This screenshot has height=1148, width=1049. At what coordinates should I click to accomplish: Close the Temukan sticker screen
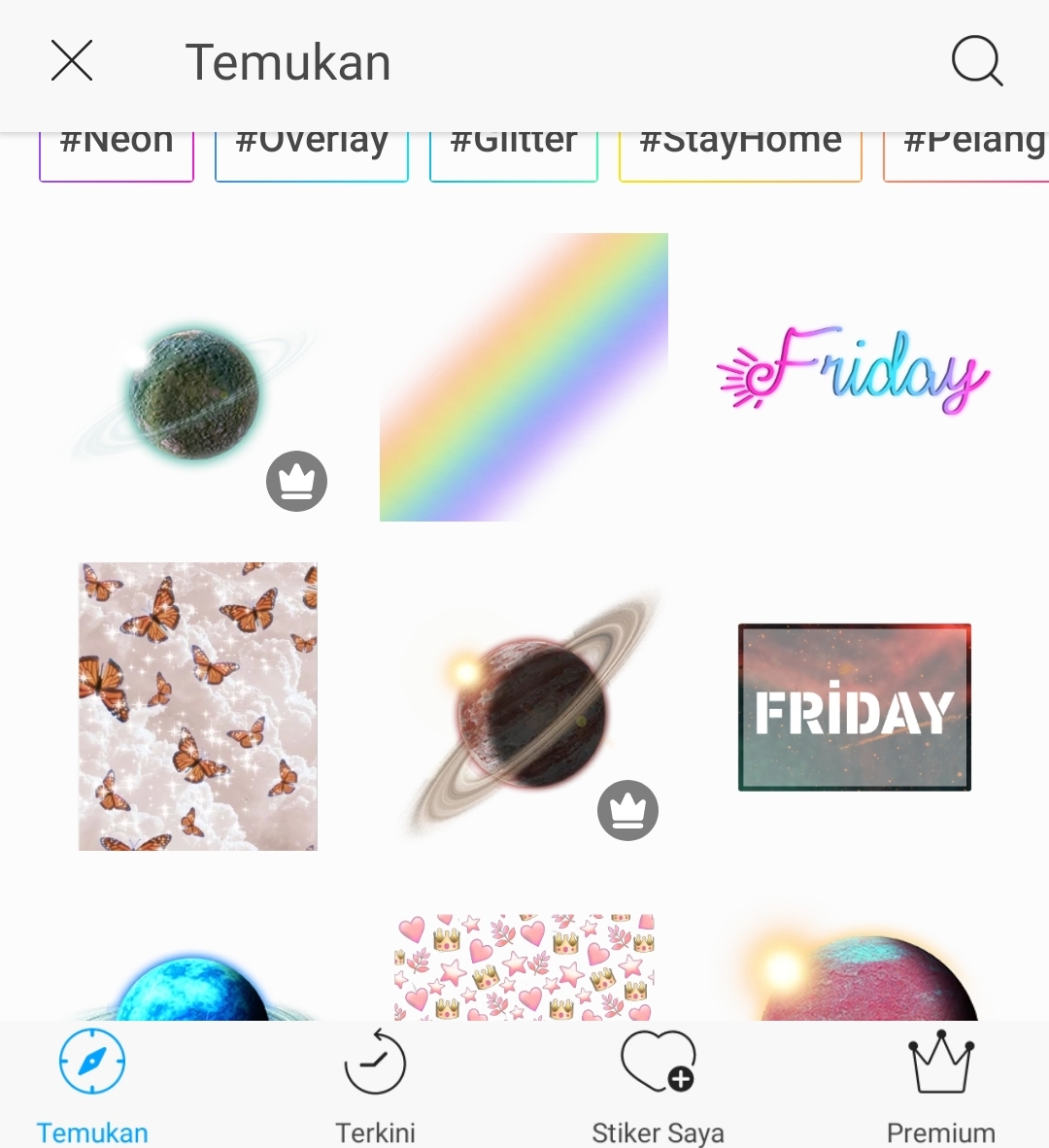[x=71, y=61]
